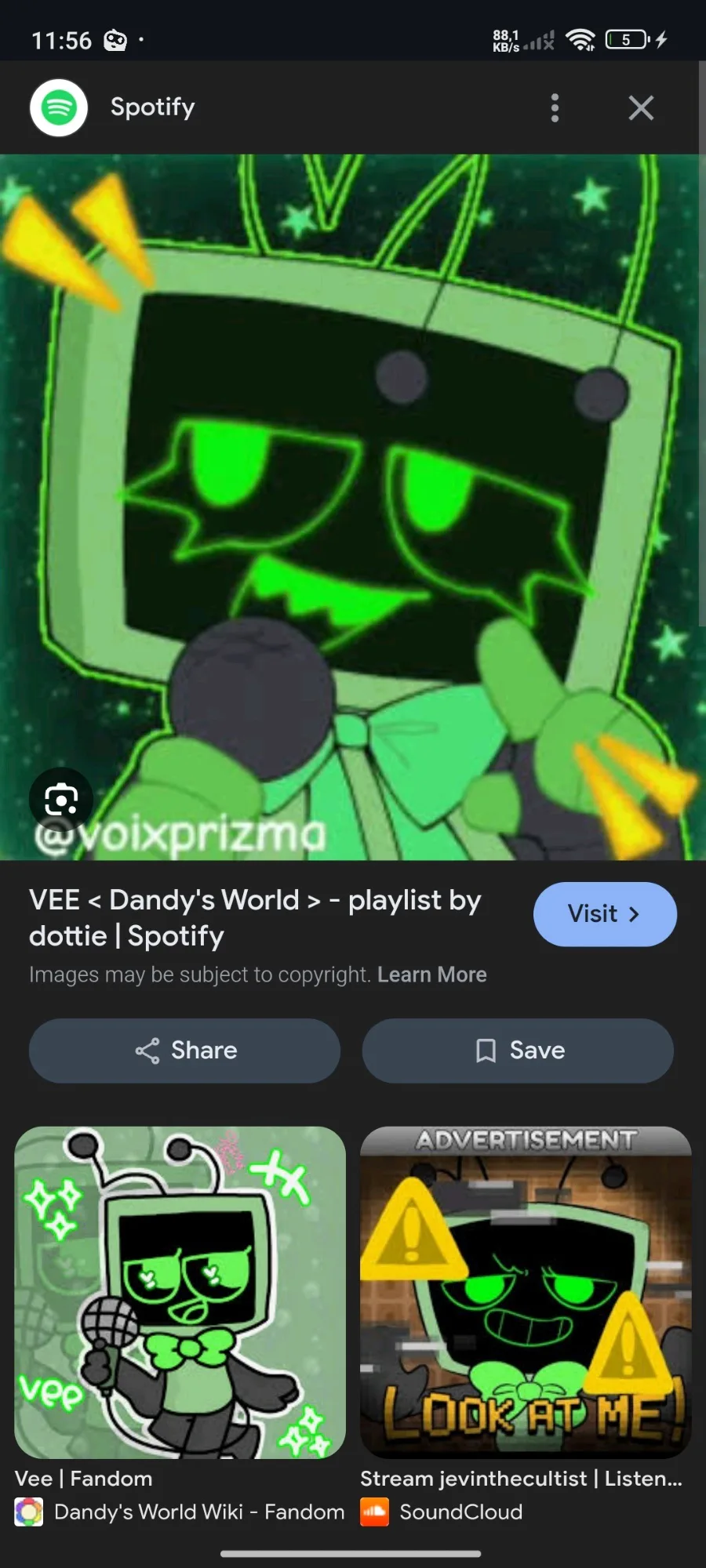Open the Vee Fandom image result
This screenshot has width=706, height=1568.
180,1292
